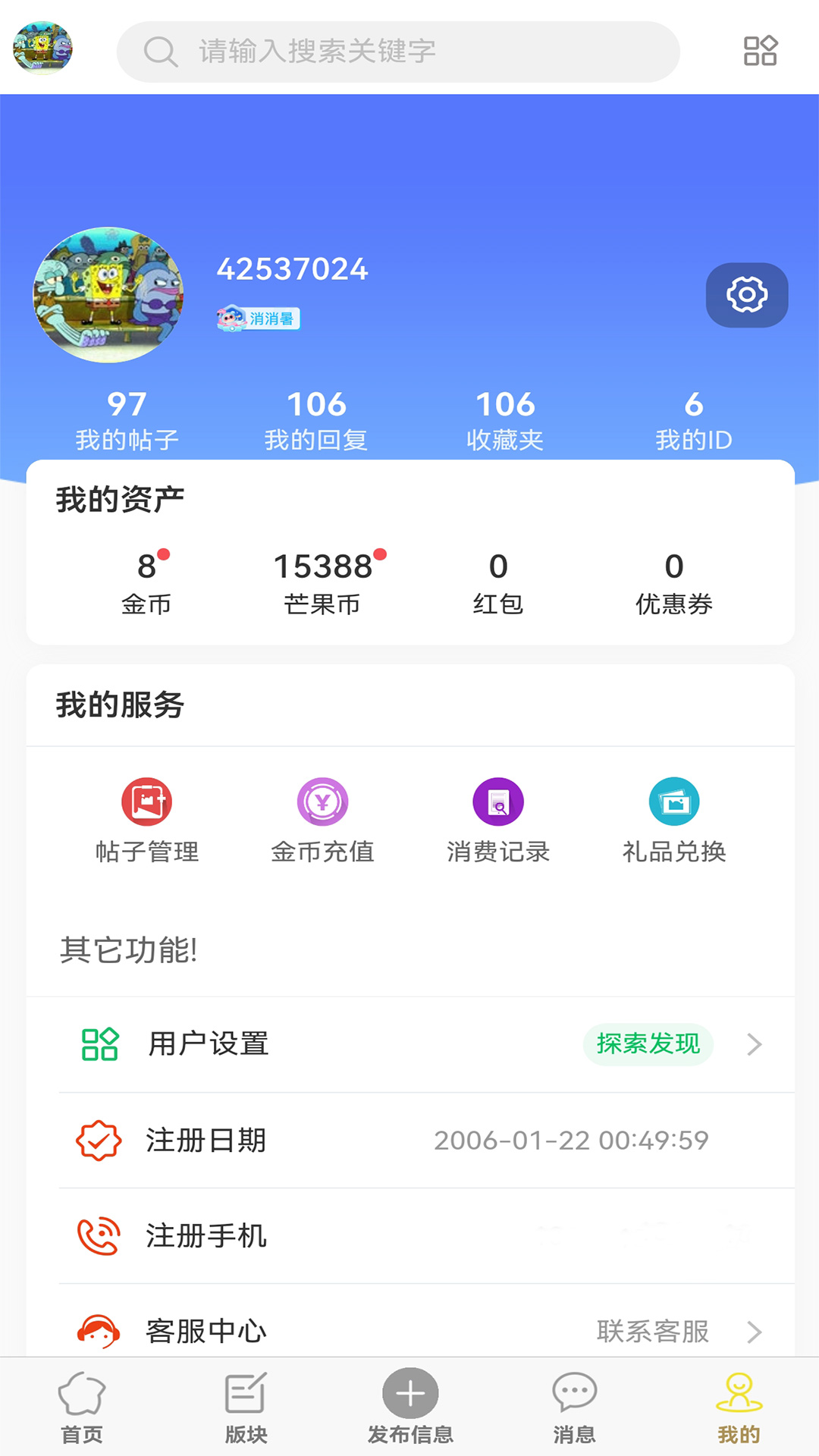Expand the 客服中心 row chevron

click(x=753, y=1331)
